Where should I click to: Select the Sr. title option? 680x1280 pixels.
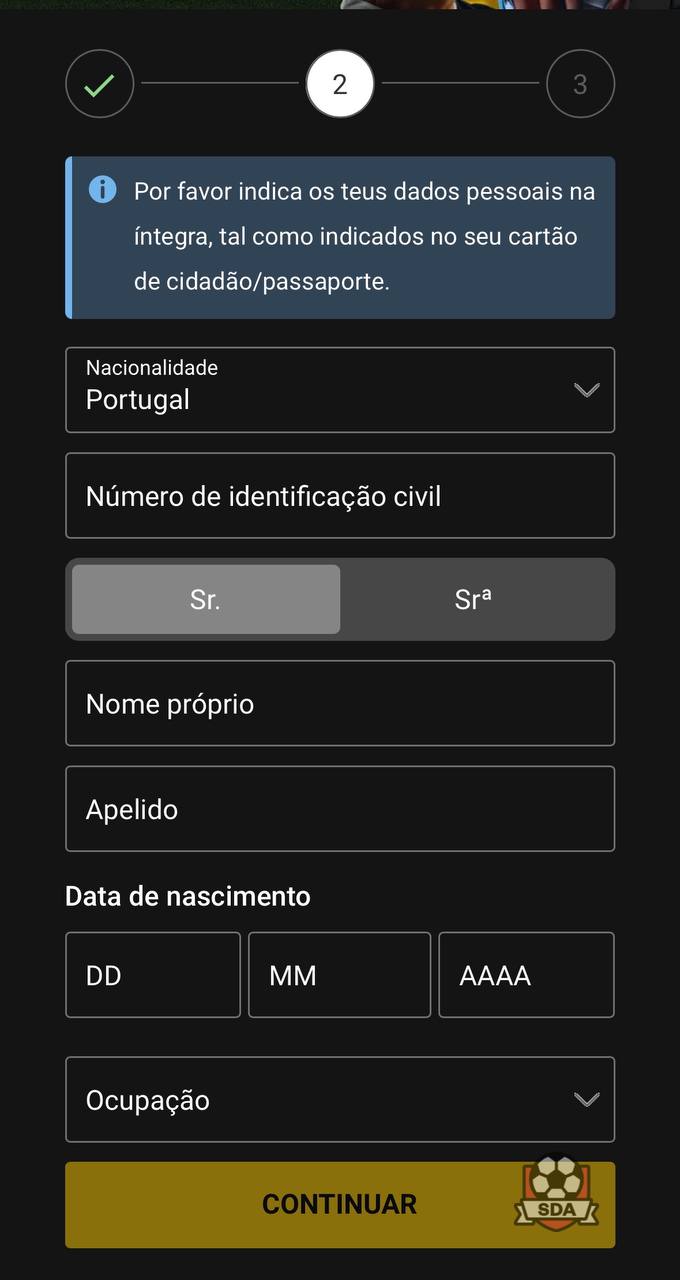[x=206, y=599]
